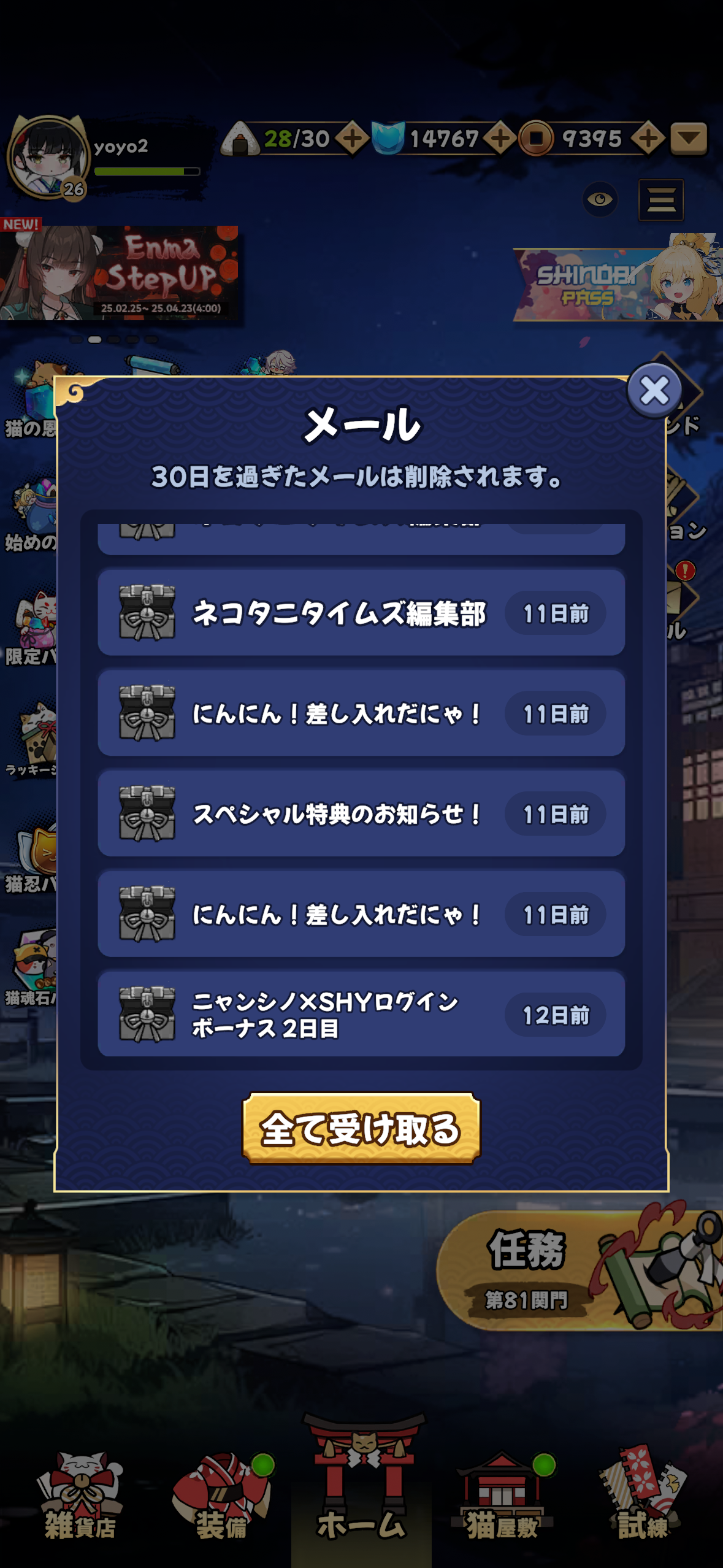723x1568 pixels.
Task: Toggle the eye visibility icon
Action: click(x=600, y=199)
